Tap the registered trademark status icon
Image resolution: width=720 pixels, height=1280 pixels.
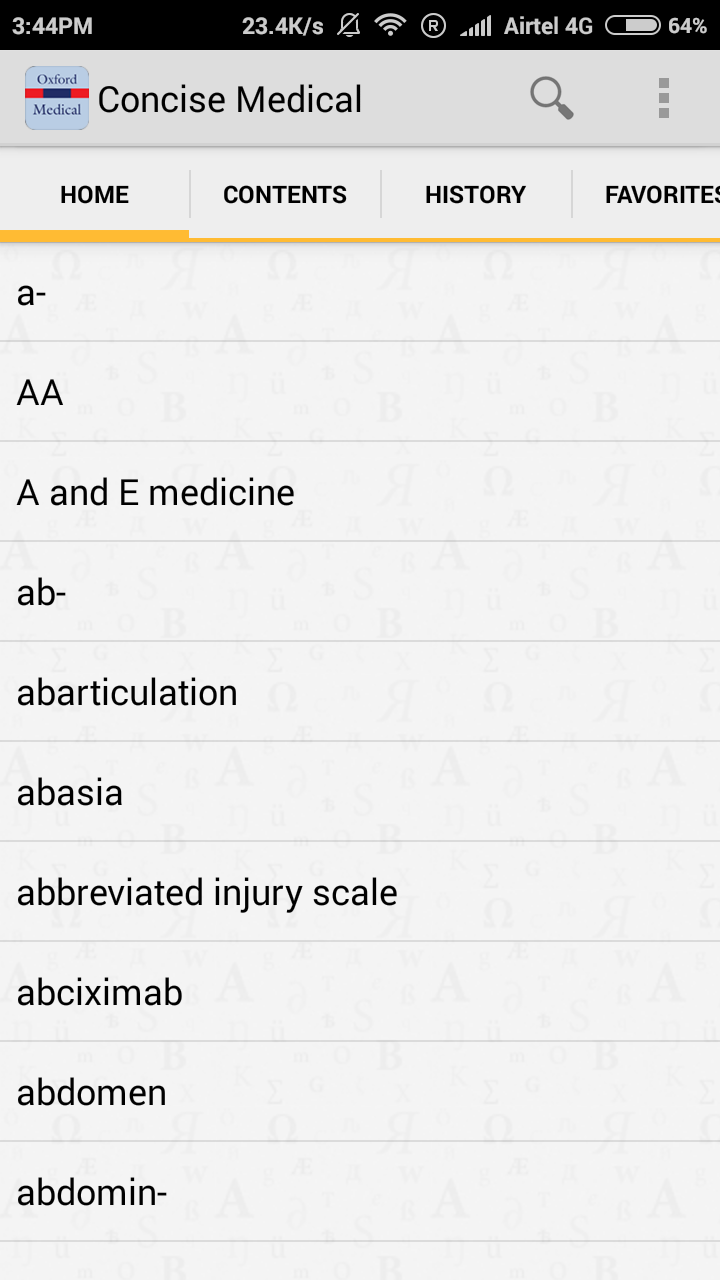[x=434, y=25]
